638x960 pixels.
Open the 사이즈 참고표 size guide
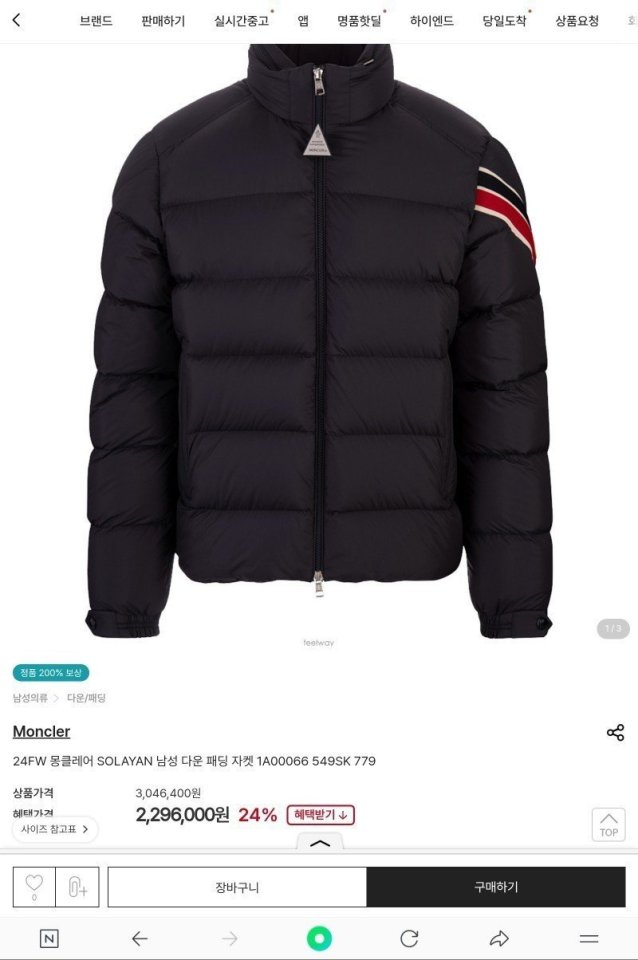tap(55, 829)
